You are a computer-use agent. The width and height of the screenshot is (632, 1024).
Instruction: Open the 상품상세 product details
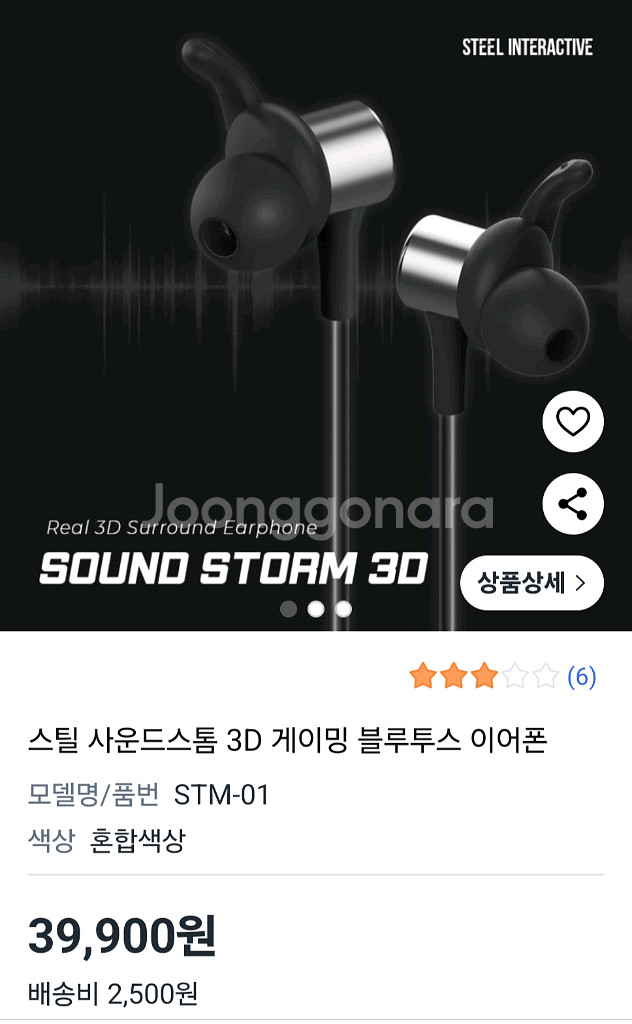point(531,583)
